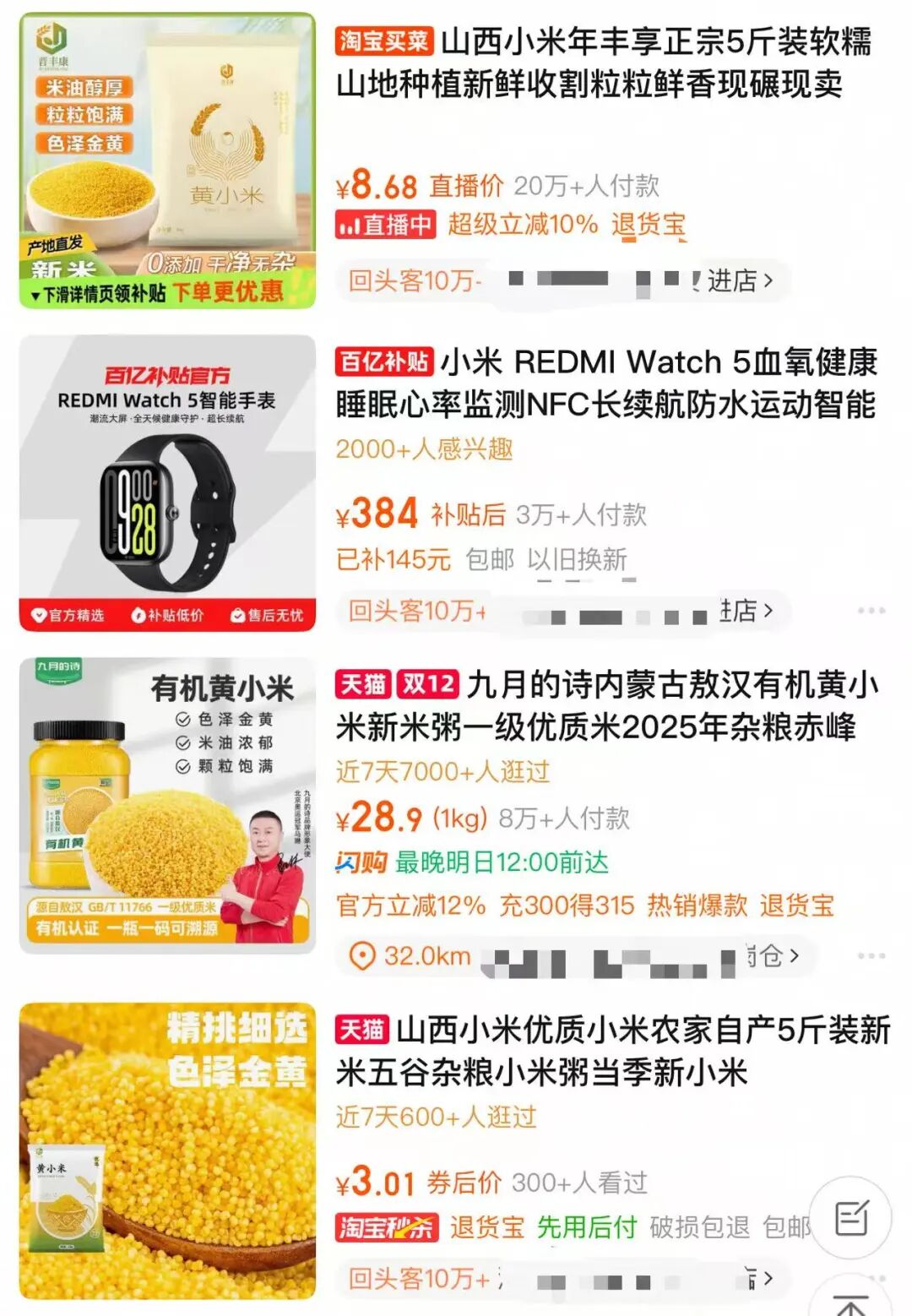Open the REDMI Watch 5 product listing

tap(606, 383)
